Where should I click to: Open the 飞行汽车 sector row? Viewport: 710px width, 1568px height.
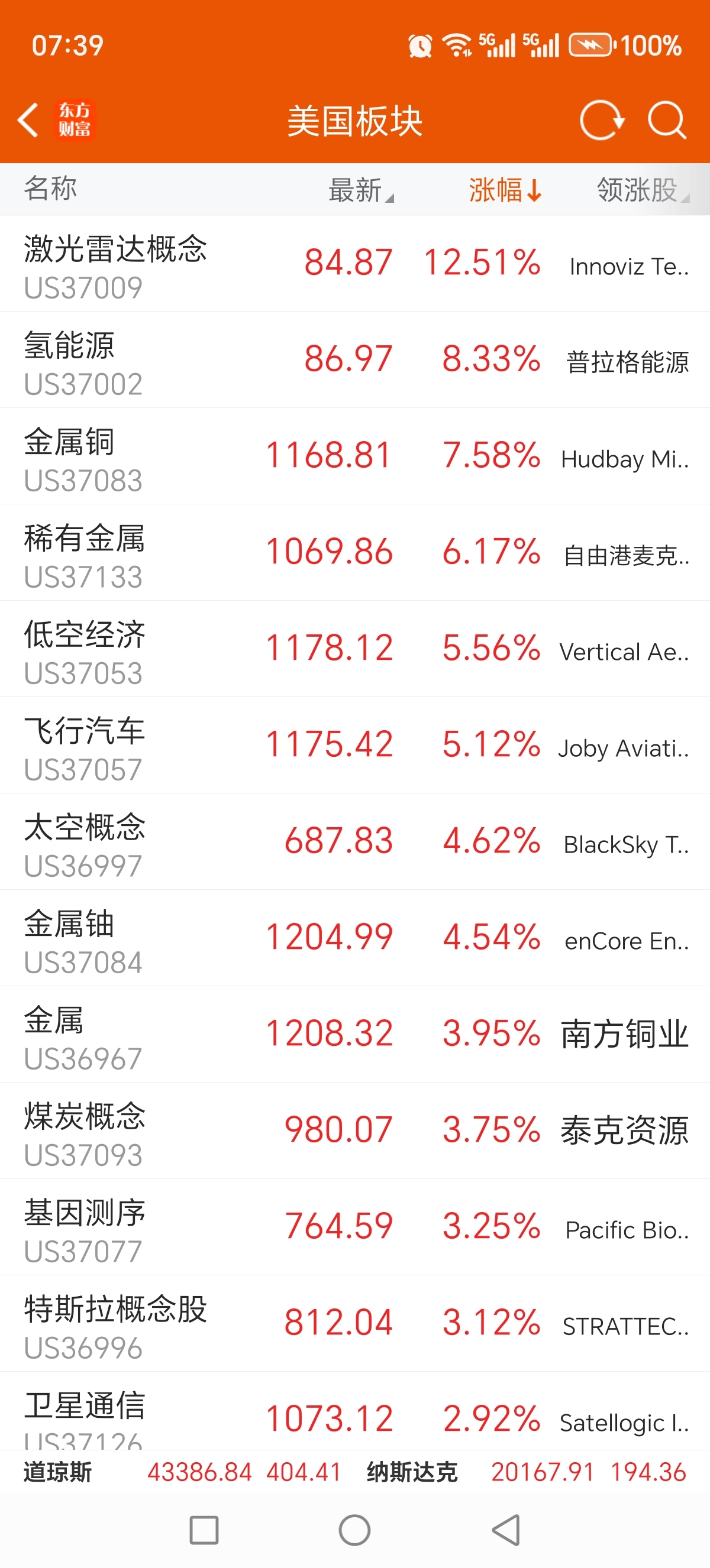coord(355,745)
